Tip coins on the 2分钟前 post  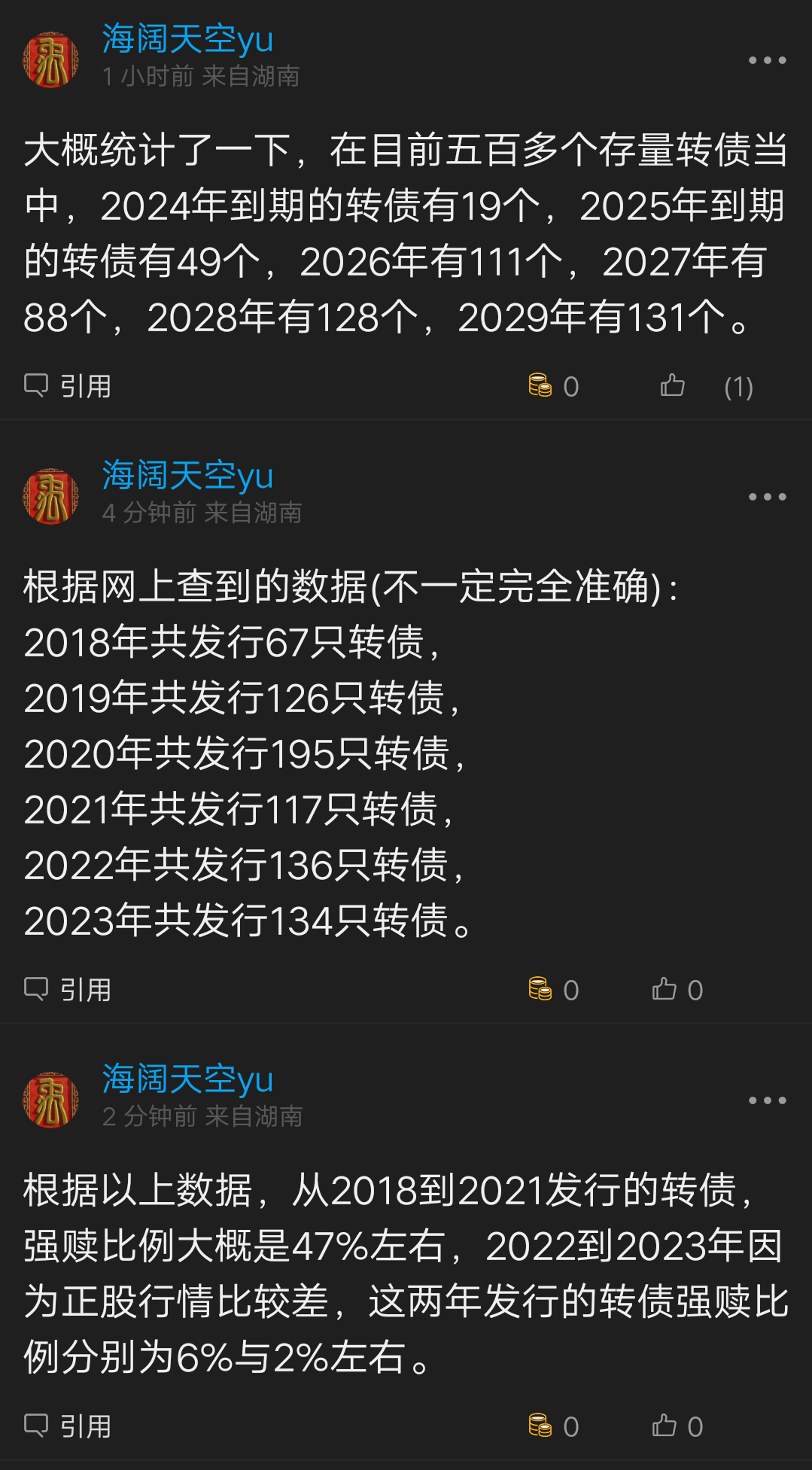point(553,1426)
